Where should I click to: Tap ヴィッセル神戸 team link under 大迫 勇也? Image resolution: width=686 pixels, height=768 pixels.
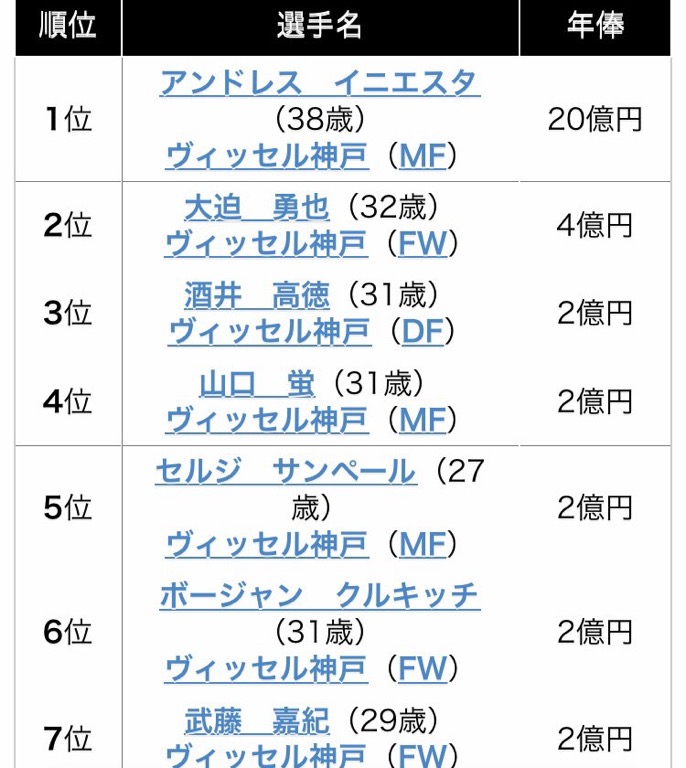[266, 244]
